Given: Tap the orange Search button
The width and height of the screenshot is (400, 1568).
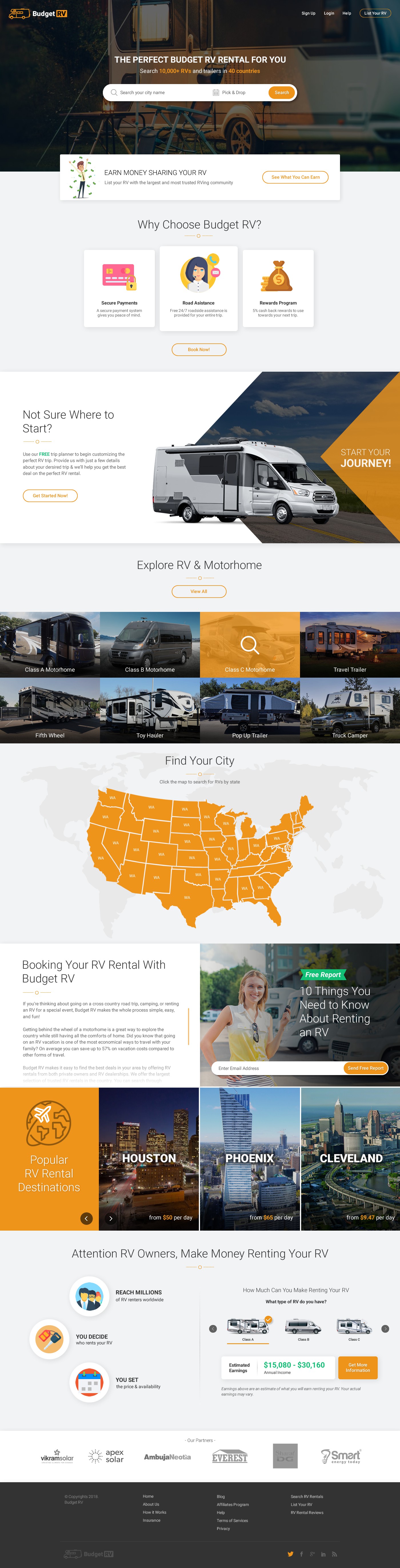Looking at the screenshot, I should 281,93.
